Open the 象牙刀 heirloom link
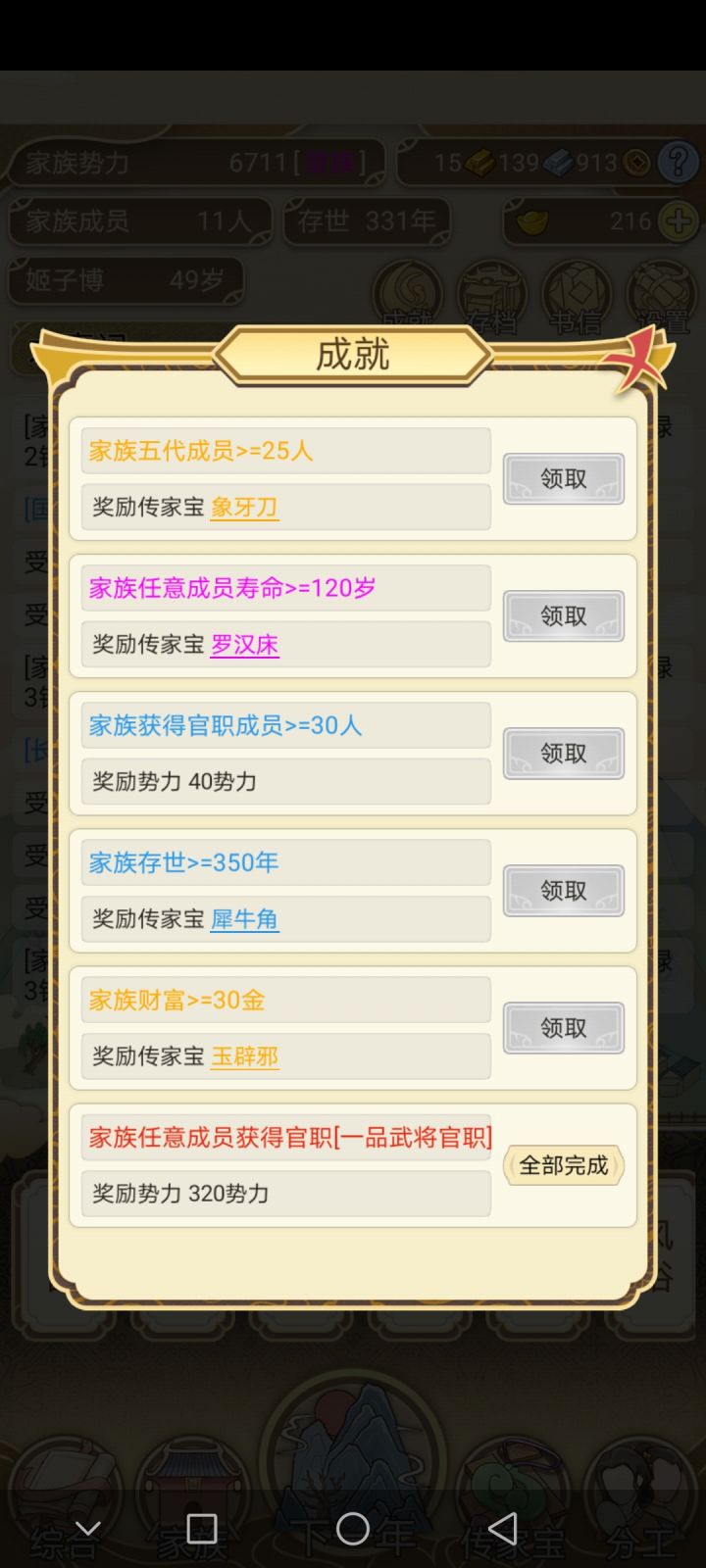Viewport: 706px width, 1568px height. (244, 507)
